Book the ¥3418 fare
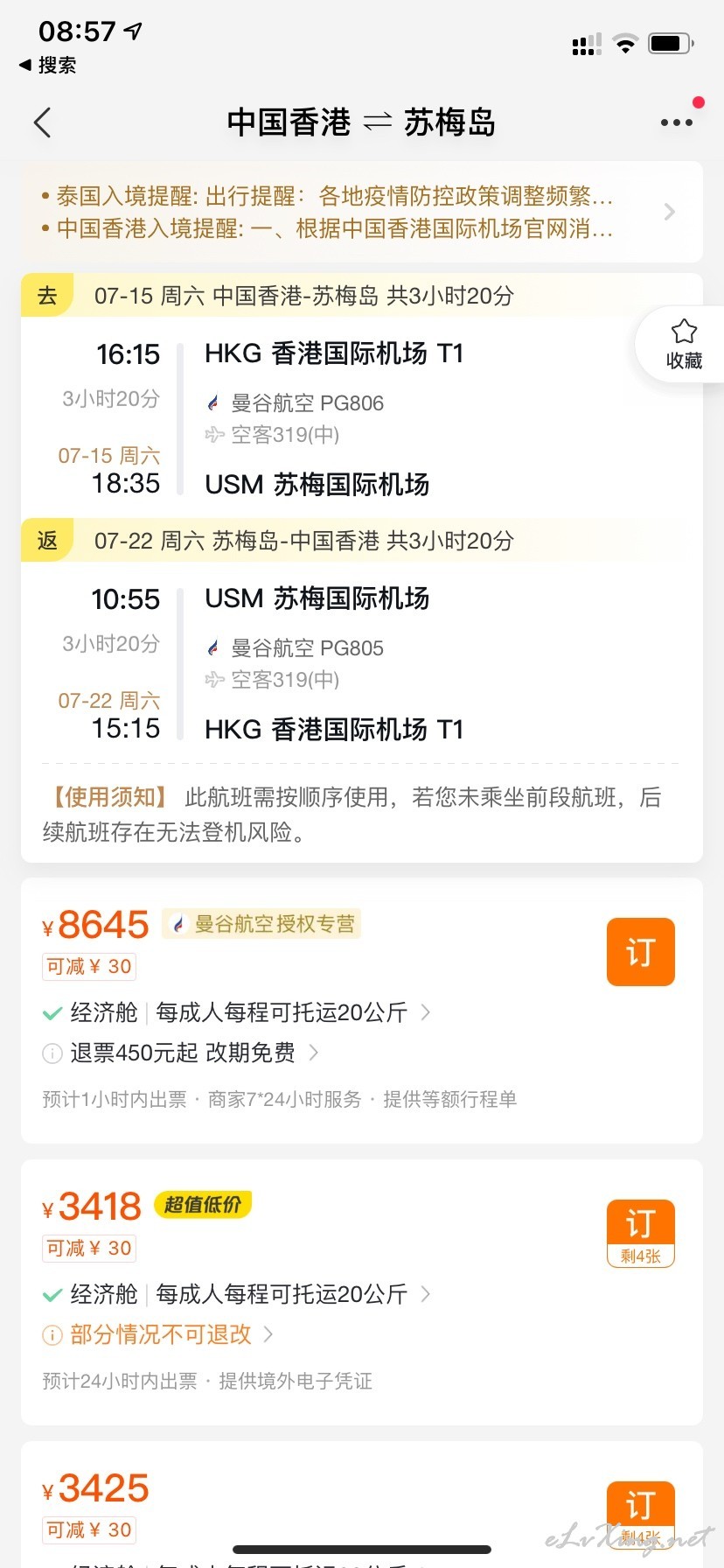The image size is (724, 1568). coord(641,1233)
